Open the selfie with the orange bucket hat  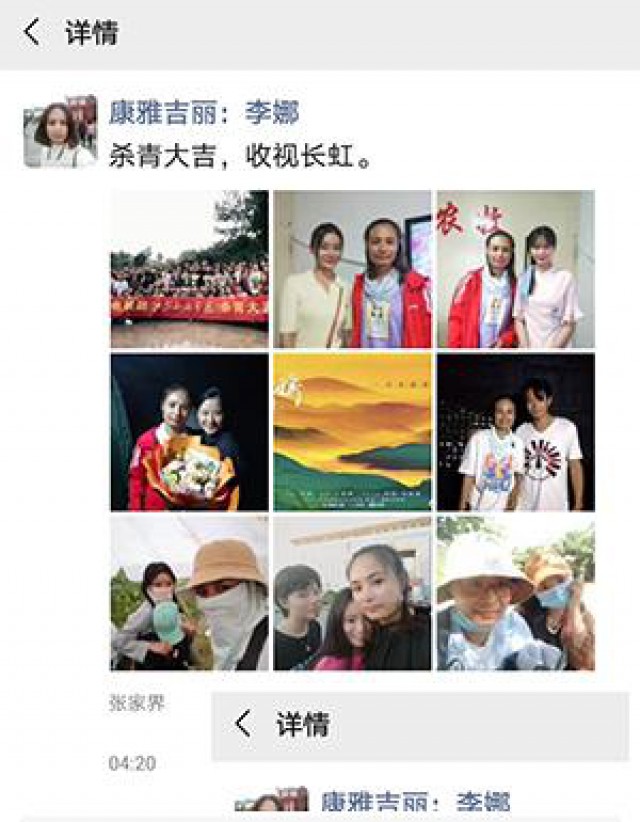(189, 593)
